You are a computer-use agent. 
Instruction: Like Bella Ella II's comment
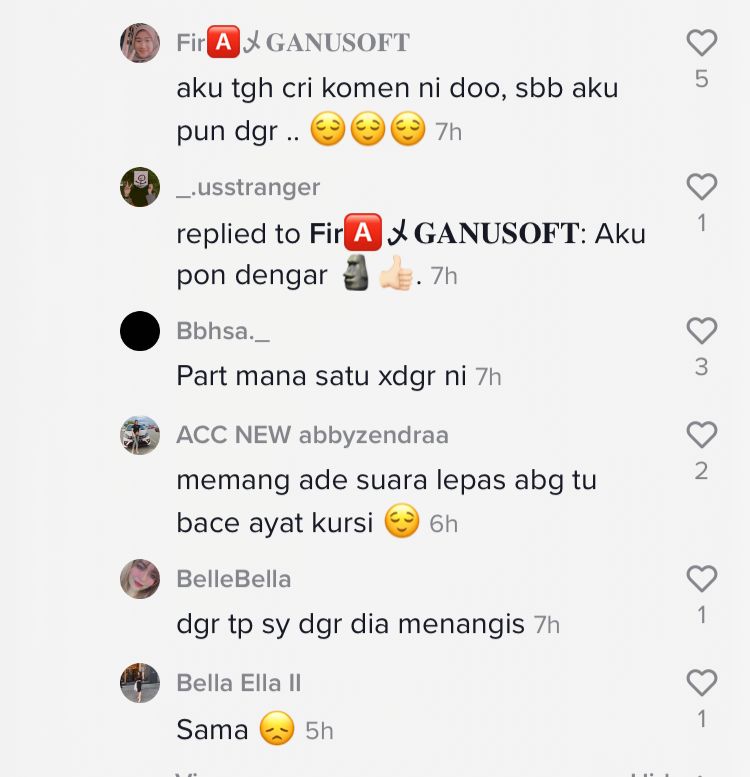(701, 683)
